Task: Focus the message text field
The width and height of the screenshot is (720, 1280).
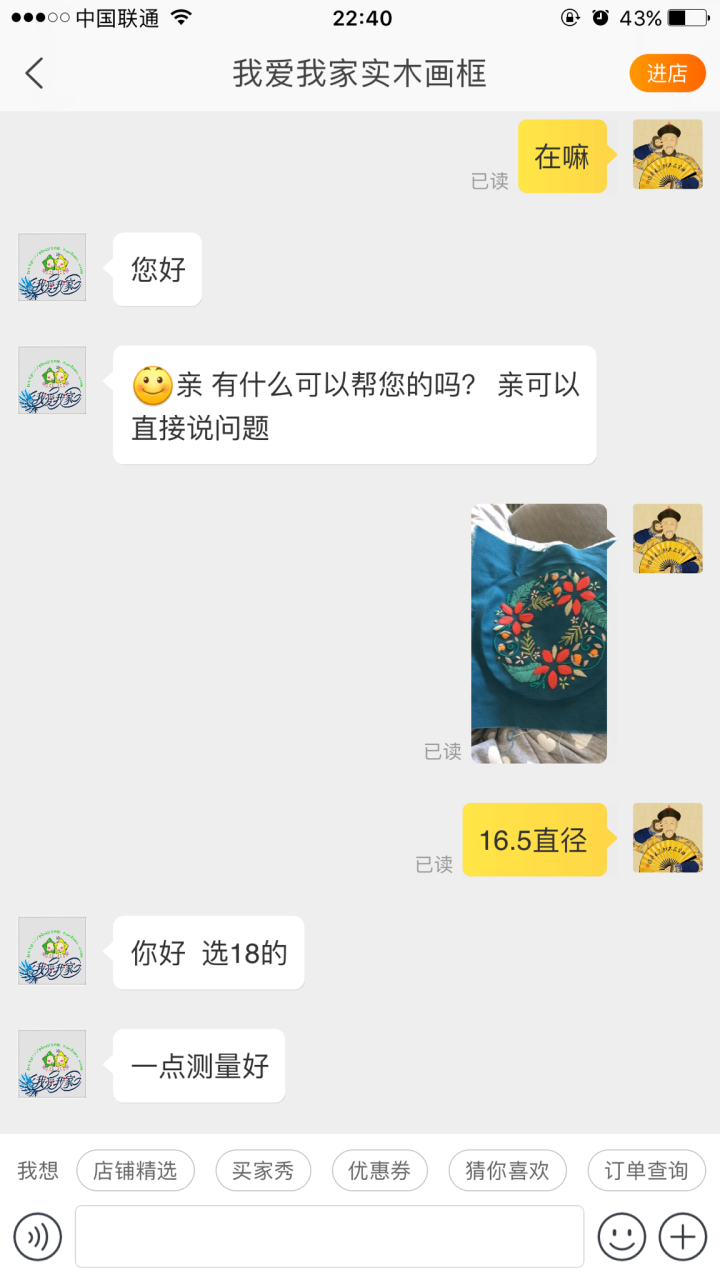Action: (329, 1237)
